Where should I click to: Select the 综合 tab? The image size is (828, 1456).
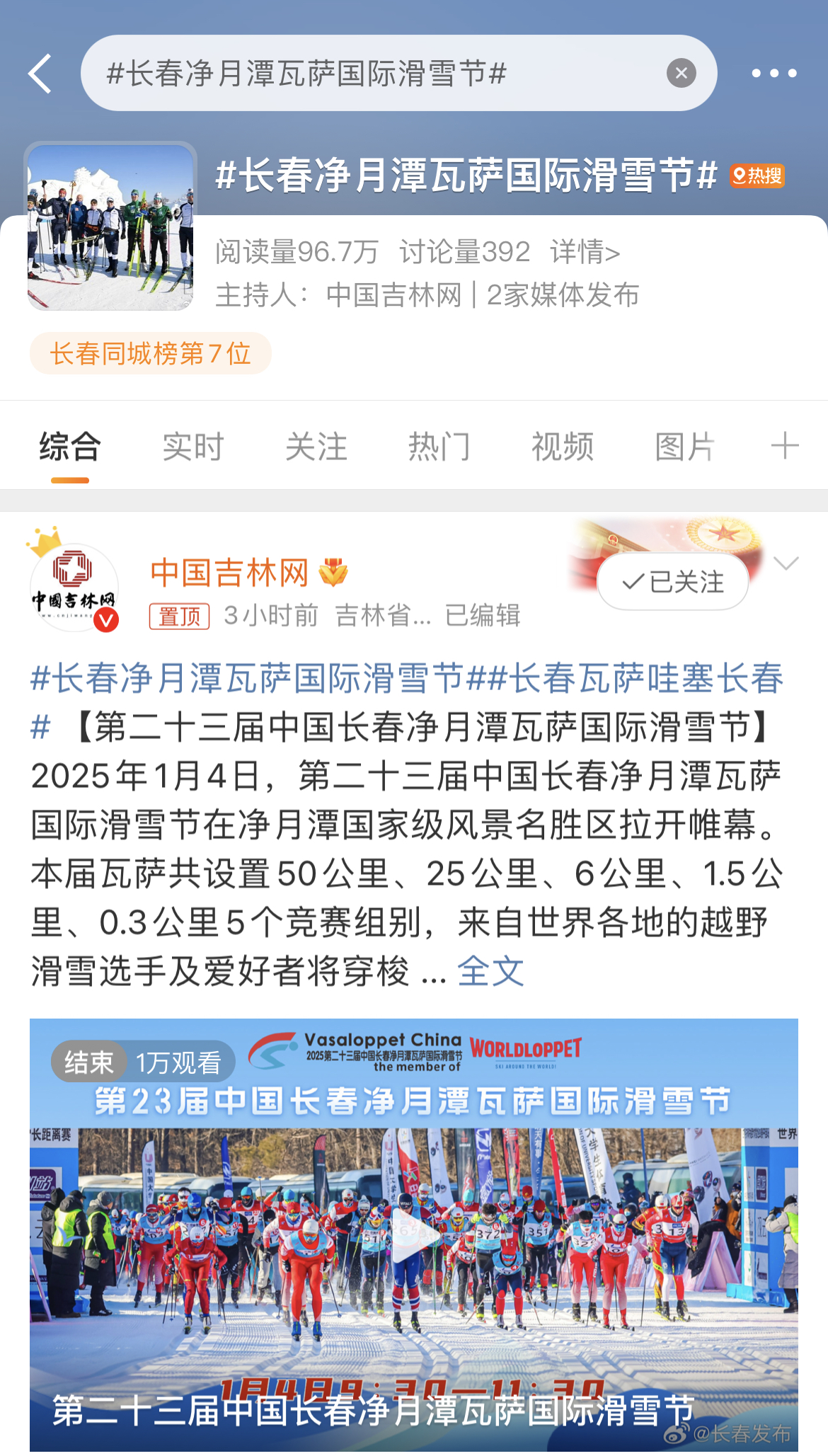point(70,447)
